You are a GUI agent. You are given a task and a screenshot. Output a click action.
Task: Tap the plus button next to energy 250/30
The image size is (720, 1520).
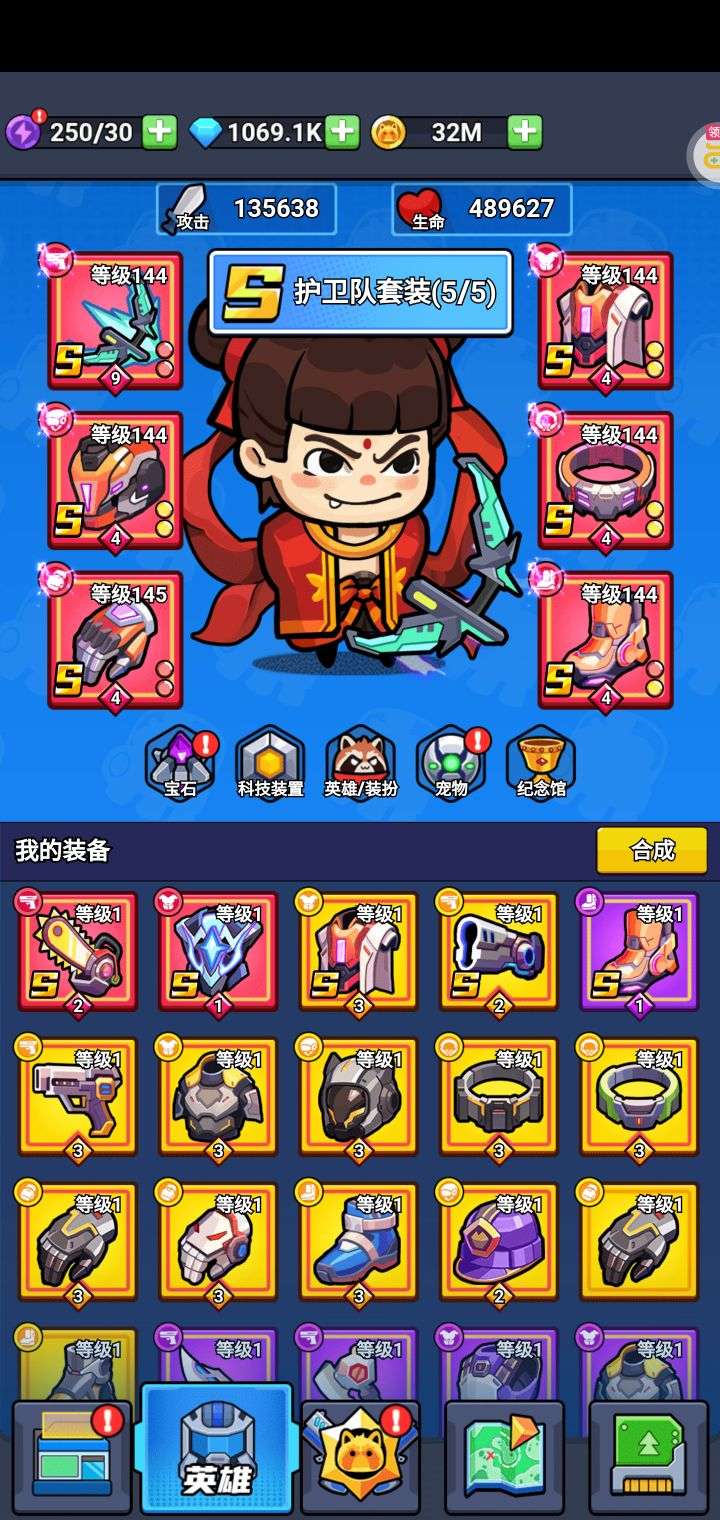click(160, 131)
